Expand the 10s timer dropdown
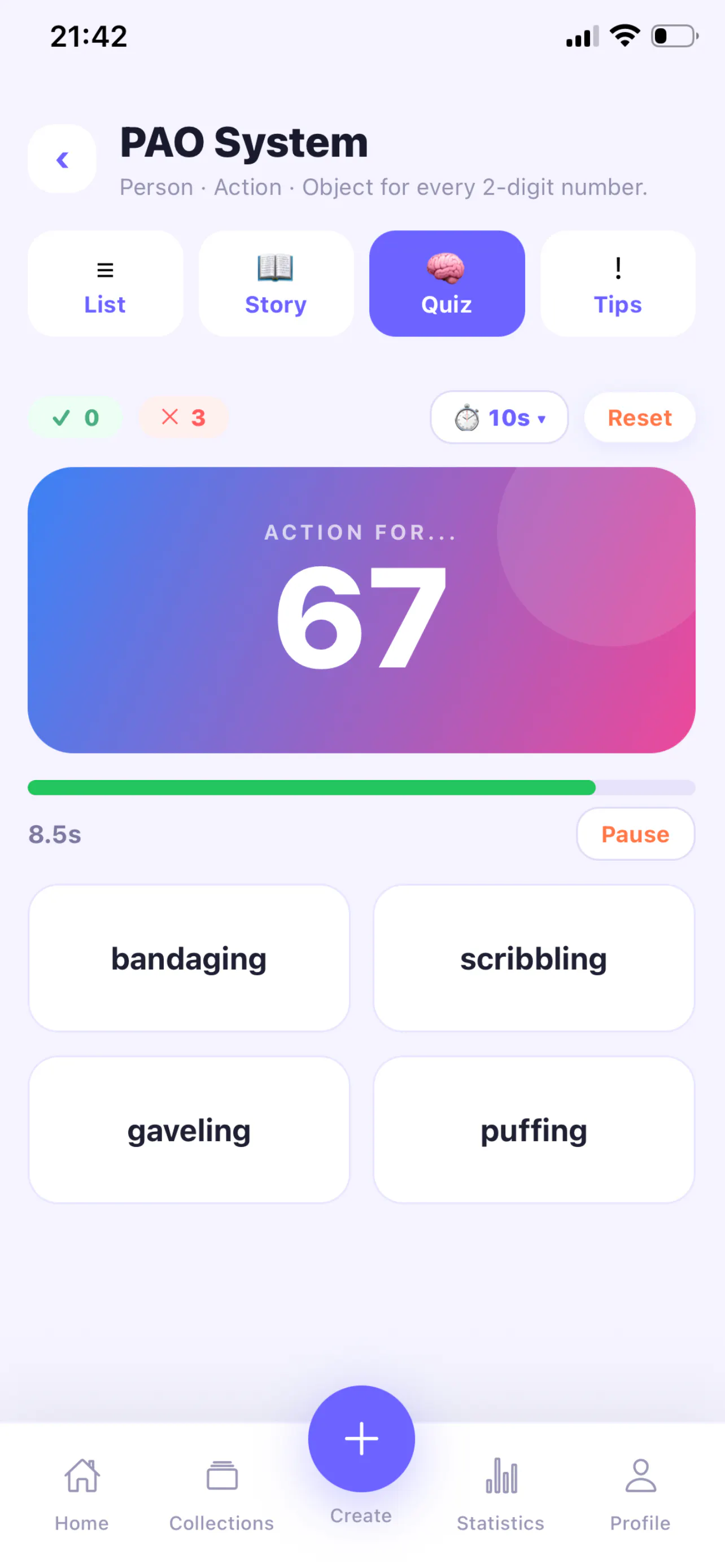Image resolution: width=725 pixels, height=1568 pixels. coord(499,418)
